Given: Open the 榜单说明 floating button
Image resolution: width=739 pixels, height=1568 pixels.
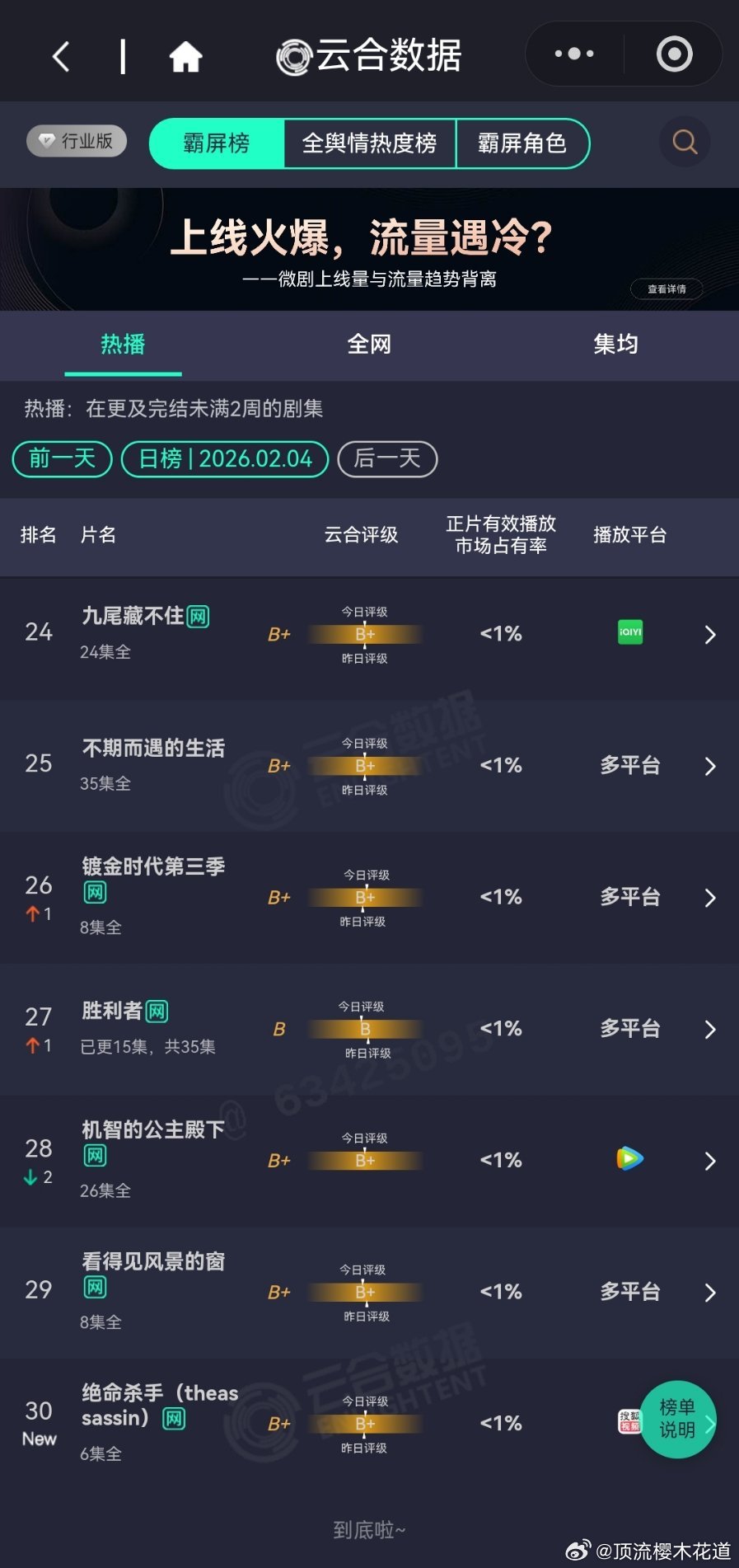Looking at the screenshot, I should [x=677, y=1420].
